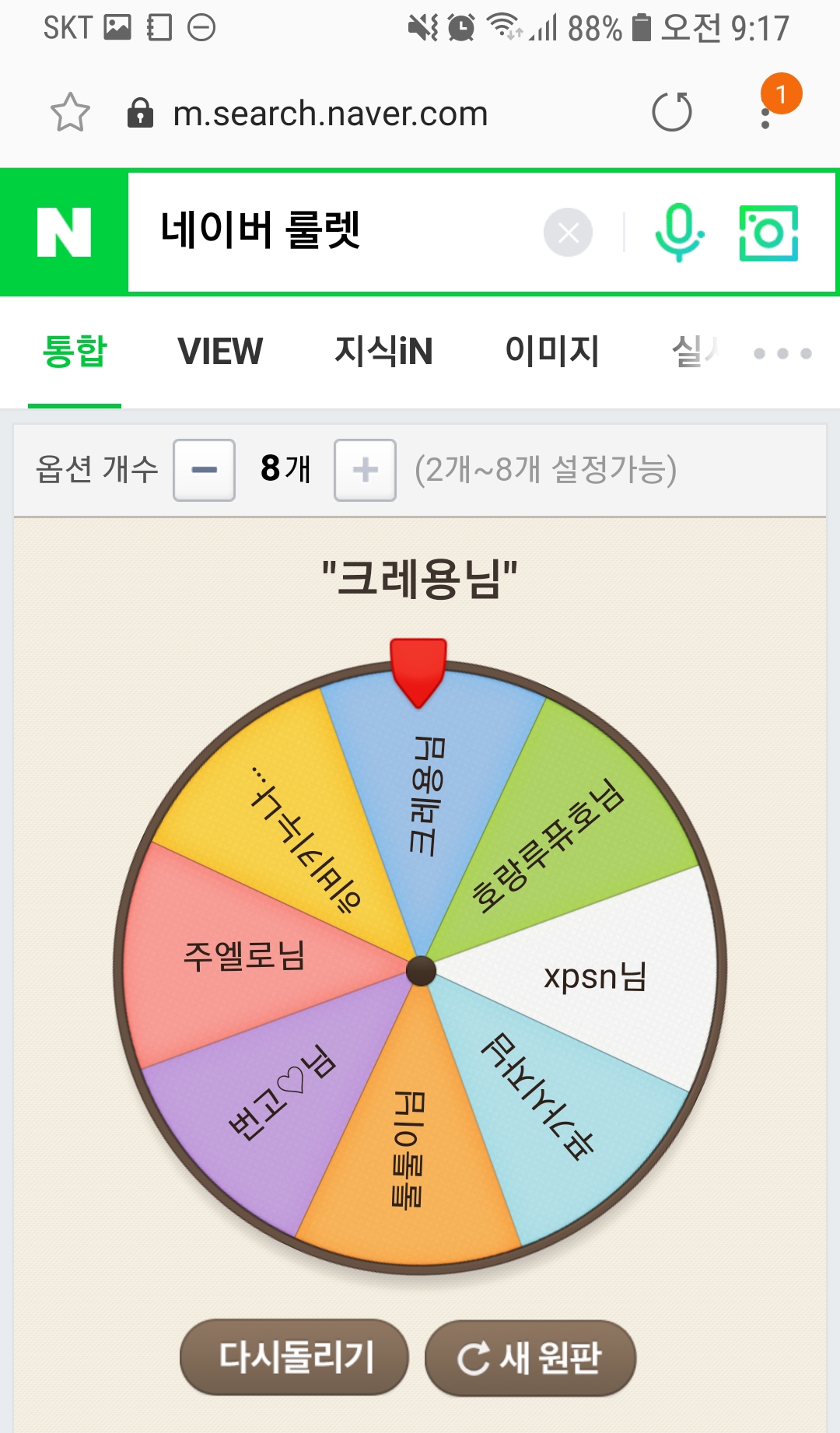Image resolution: width=840 pixels, height=1433 pixels.
Task: Switch to the 이미지 tab
Action: [552, 352]
